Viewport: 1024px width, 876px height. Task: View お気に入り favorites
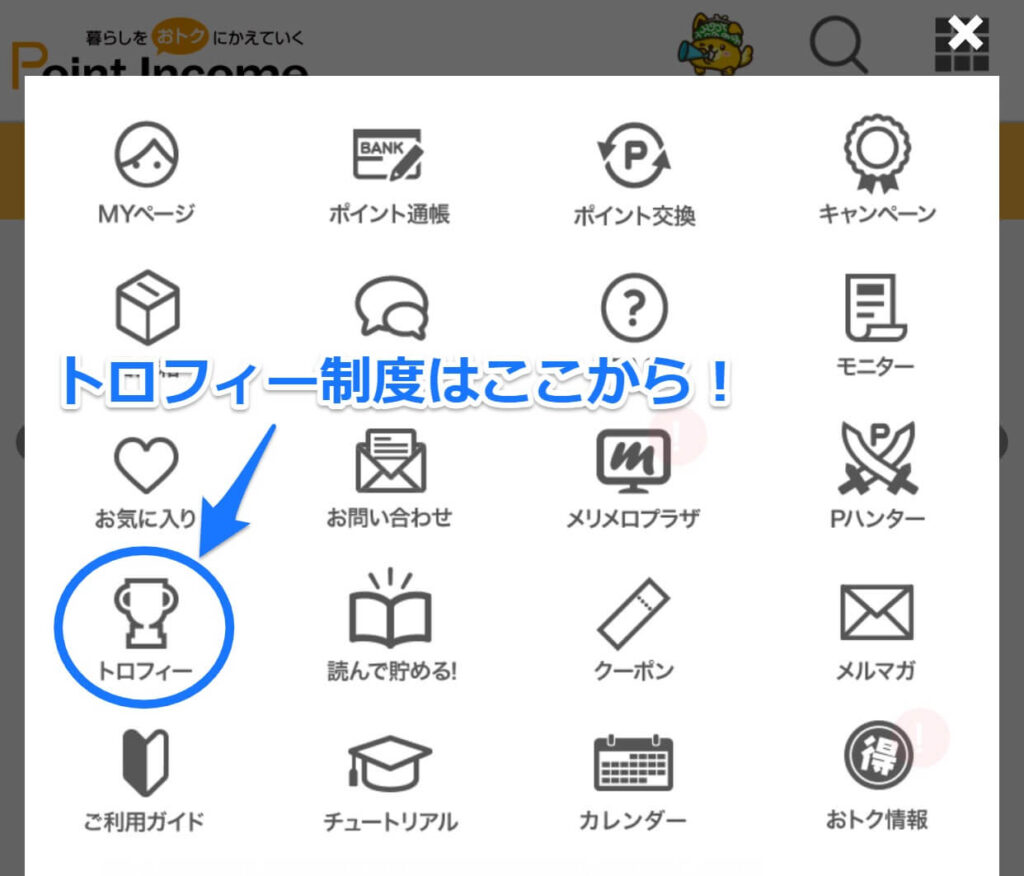point(146,480)
